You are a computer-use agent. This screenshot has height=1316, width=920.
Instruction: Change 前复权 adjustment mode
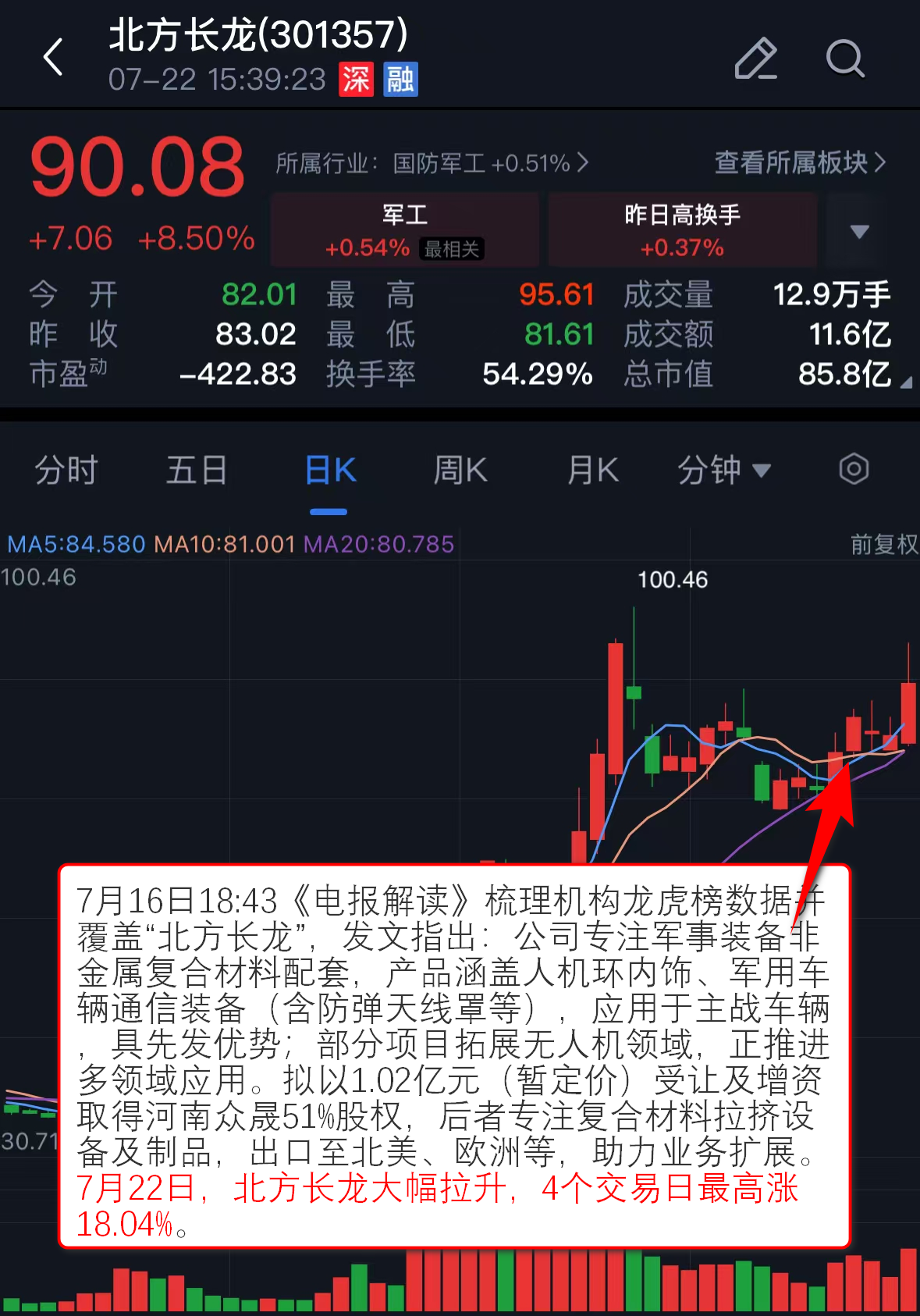[883, 544]
